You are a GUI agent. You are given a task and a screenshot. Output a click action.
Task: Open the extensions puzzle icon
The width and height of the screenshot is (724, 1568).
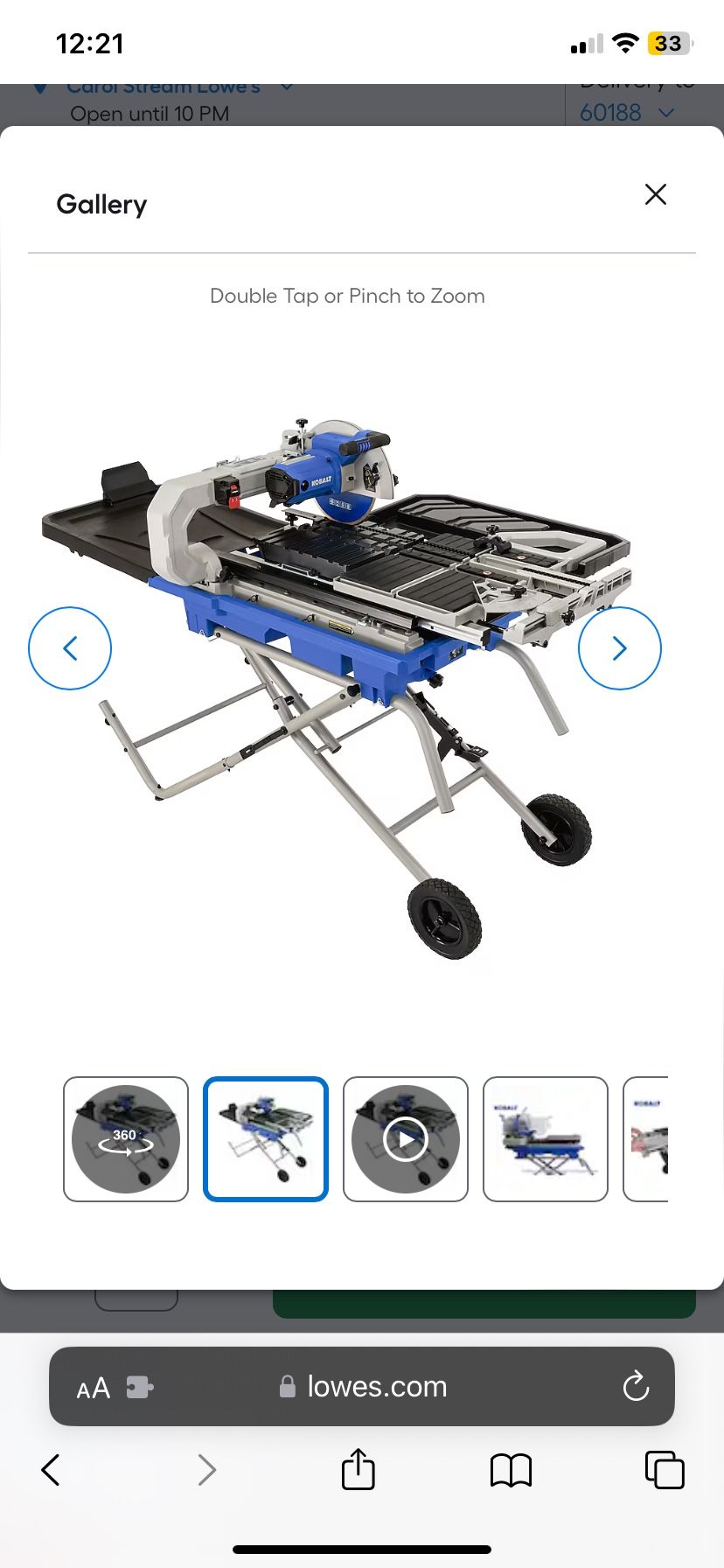pos(140,1387)
